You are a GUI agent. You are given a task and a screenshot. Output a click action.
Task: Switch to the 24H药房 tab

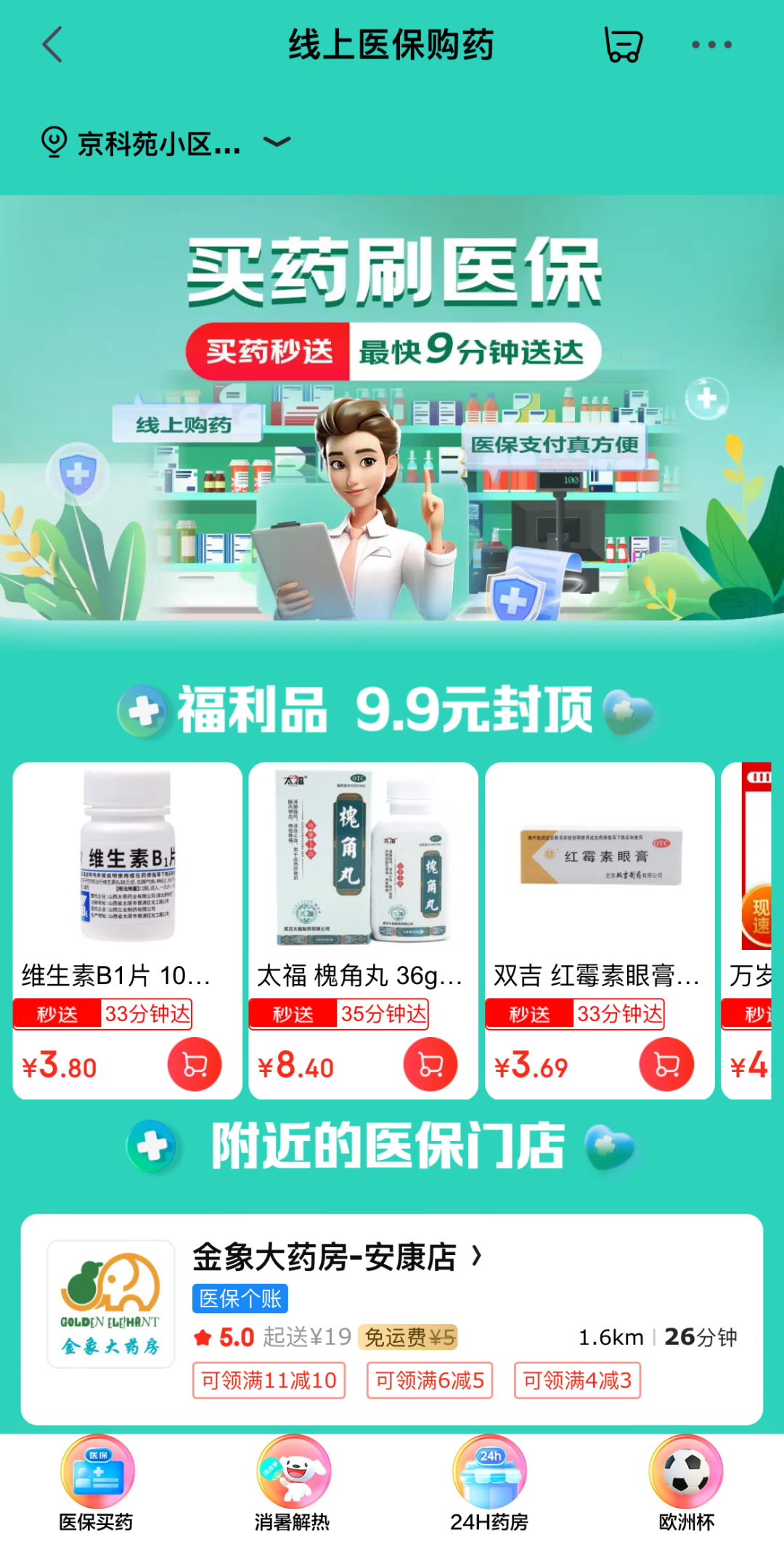pyautogui.click(x=489, y=1483)
